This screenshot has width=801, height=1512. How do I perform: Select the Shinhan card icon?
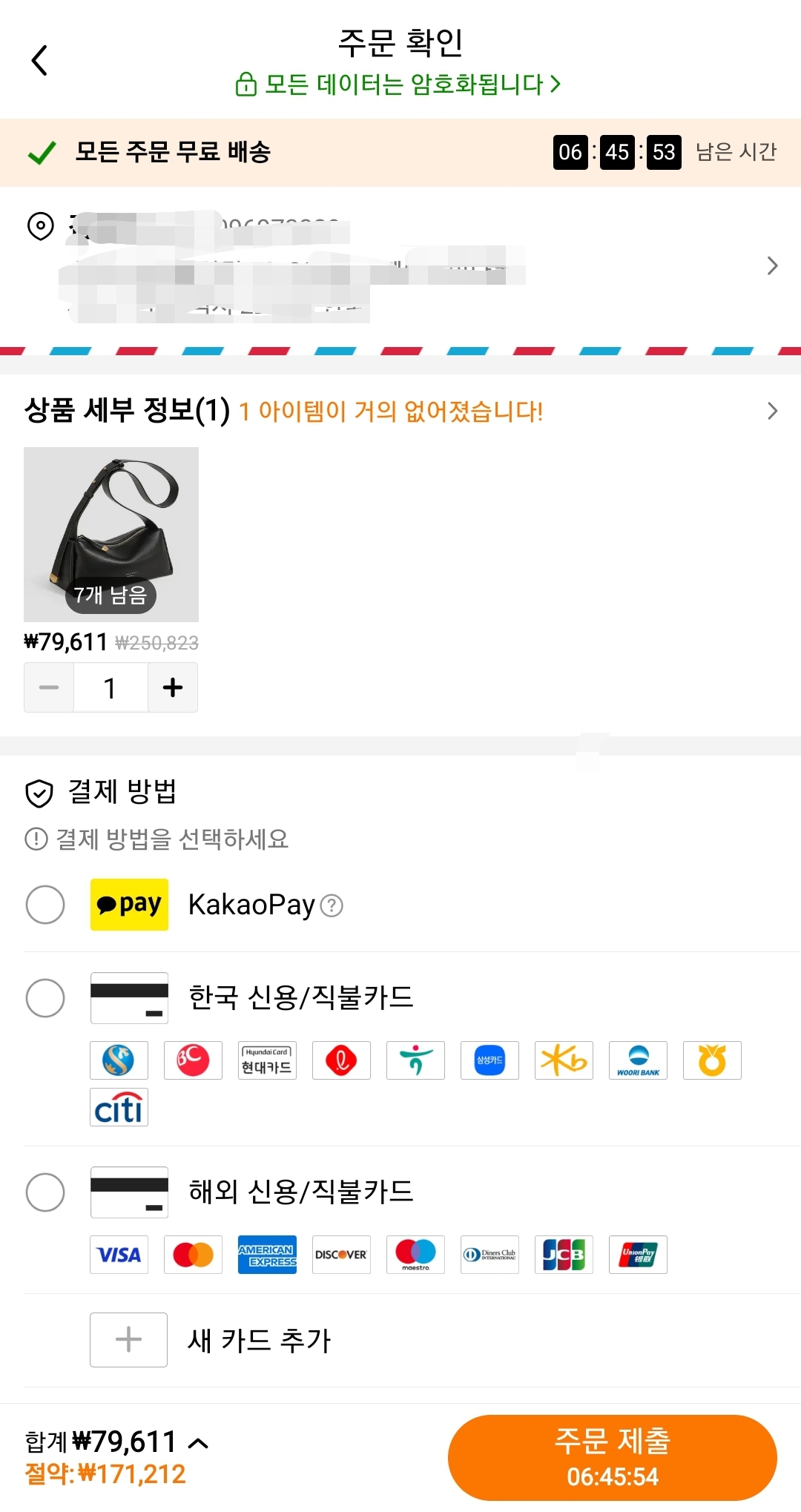click(119, 1060)
